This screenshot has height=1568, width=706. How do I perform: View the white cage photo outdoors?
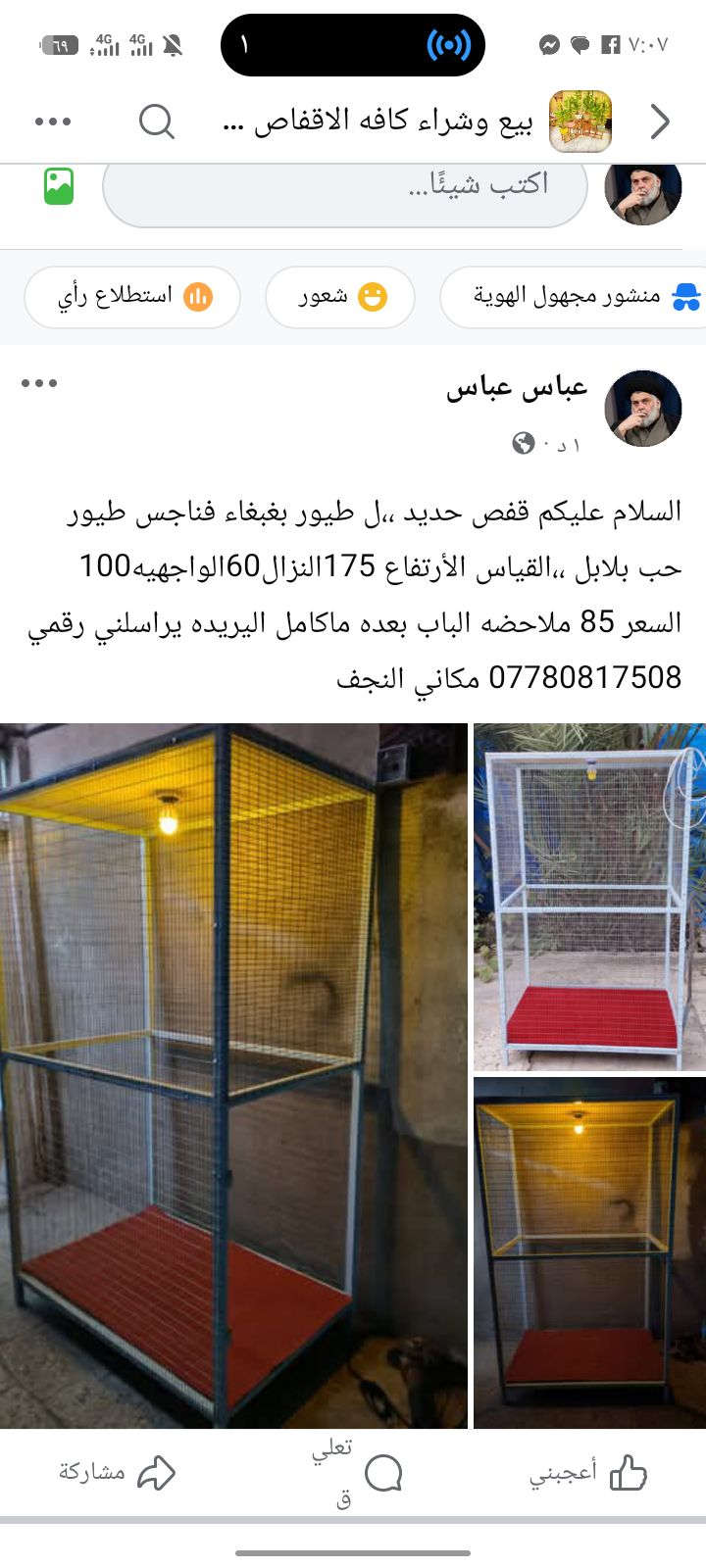[x=589, y=897]
